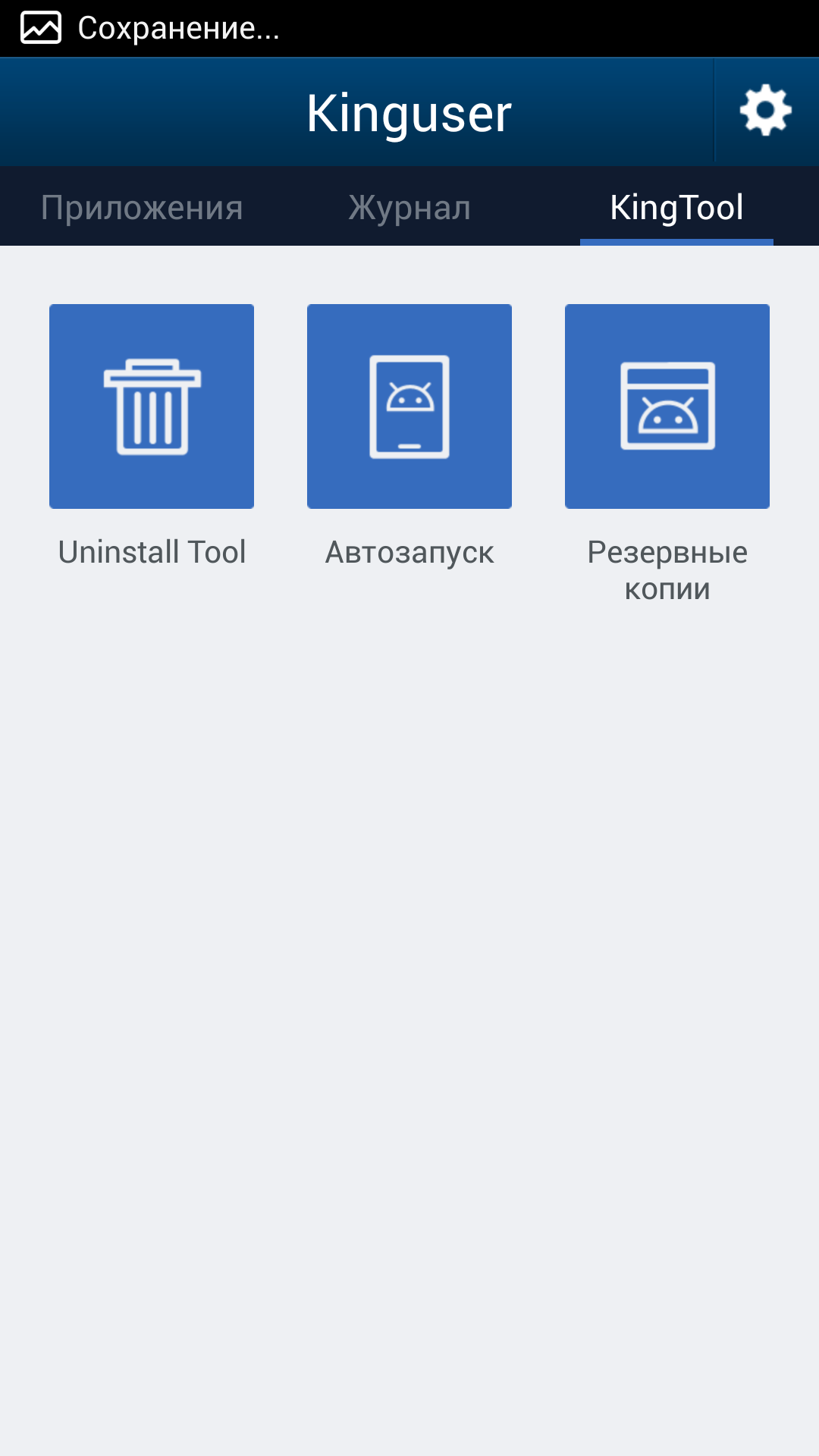The height and width of the screenshot is (1456, 819).
Task: Open the Uninstall Tool
Action: coord(152,406)
